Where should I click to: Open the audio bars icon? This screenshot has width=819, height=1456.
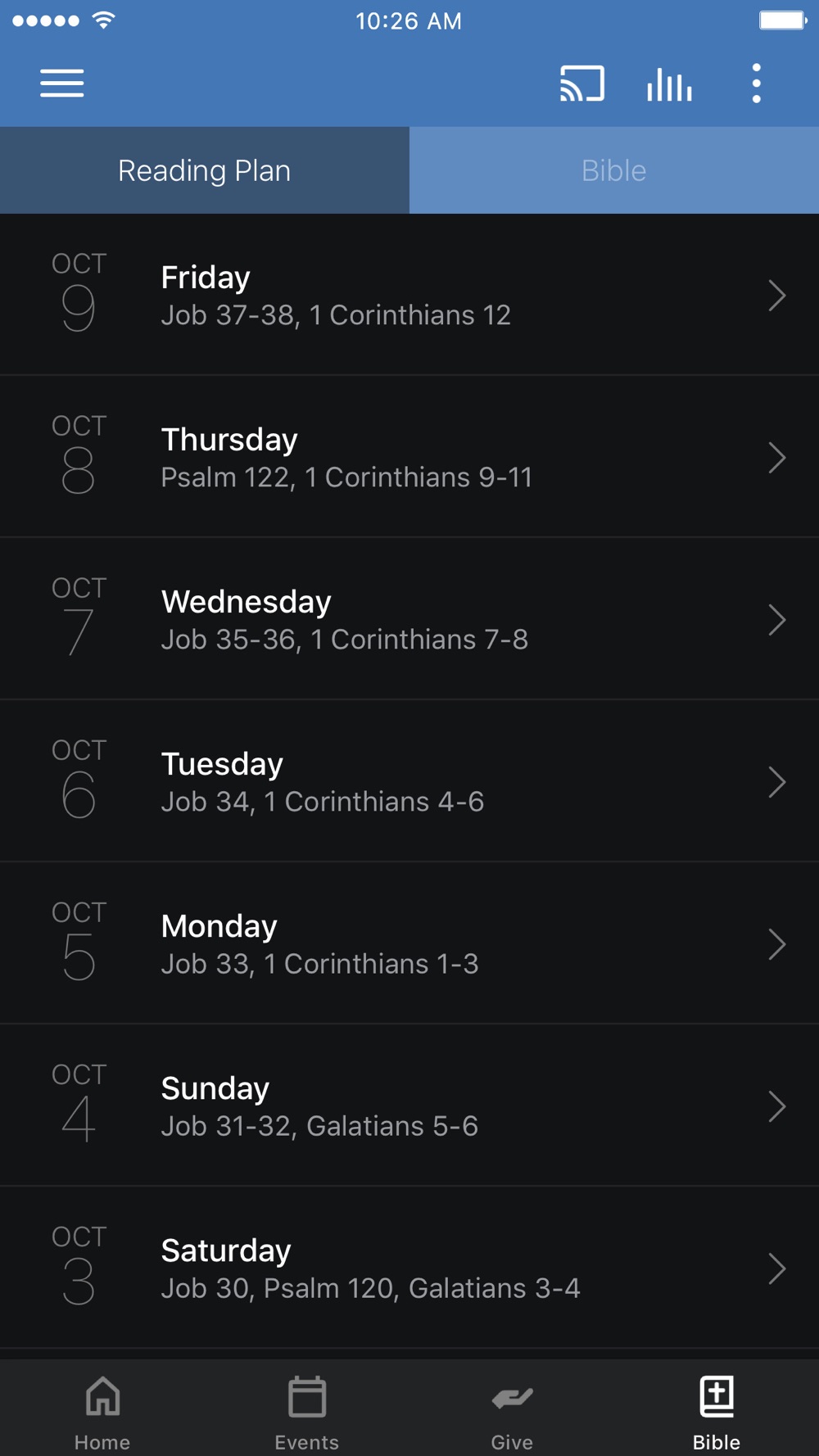click(x=669, y=84)
